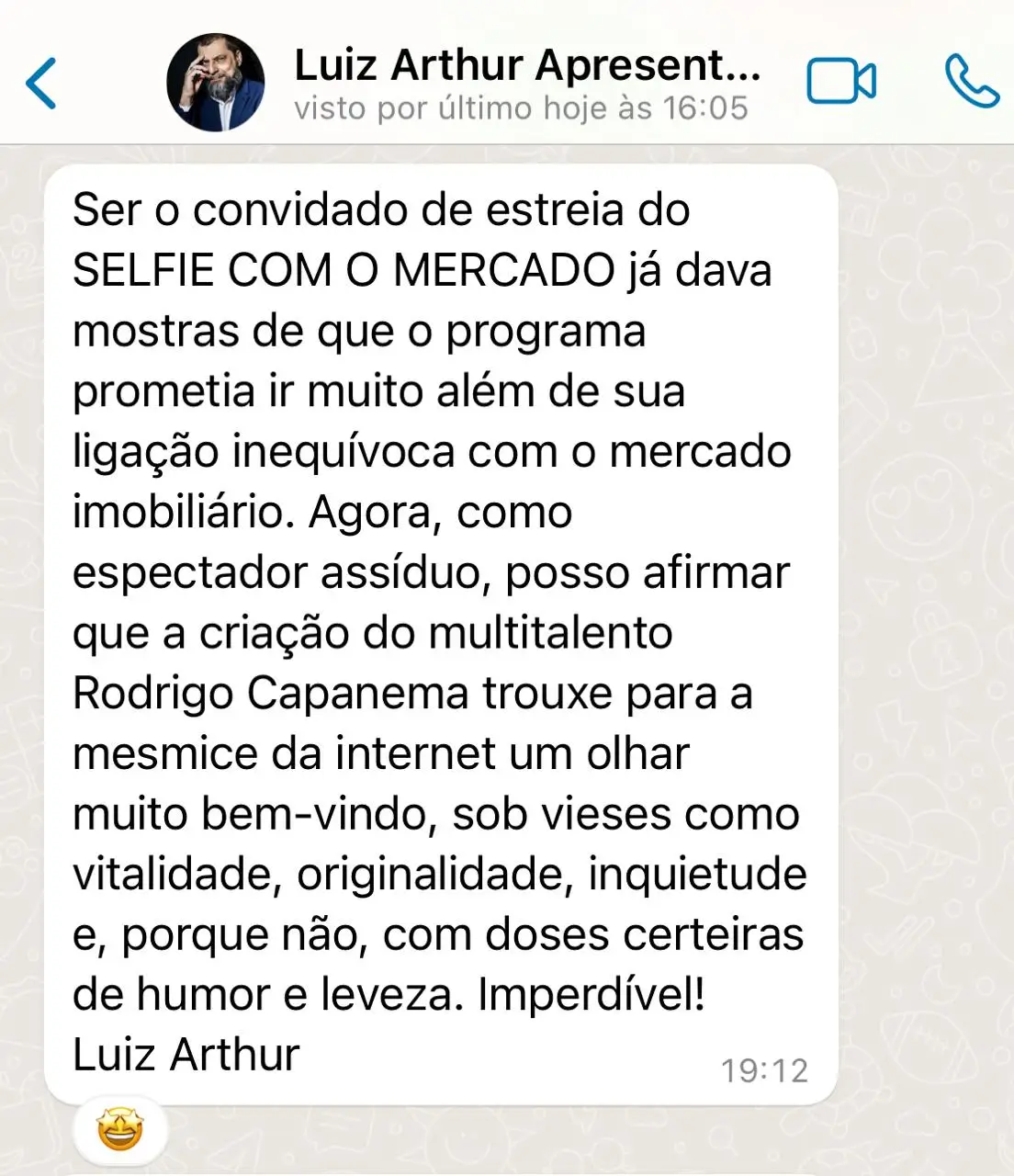Start a voice call with Luiz Arthur
The height and width of the screenshot is (1176, 1014).
pyautogui.click(x=971, y=82)
